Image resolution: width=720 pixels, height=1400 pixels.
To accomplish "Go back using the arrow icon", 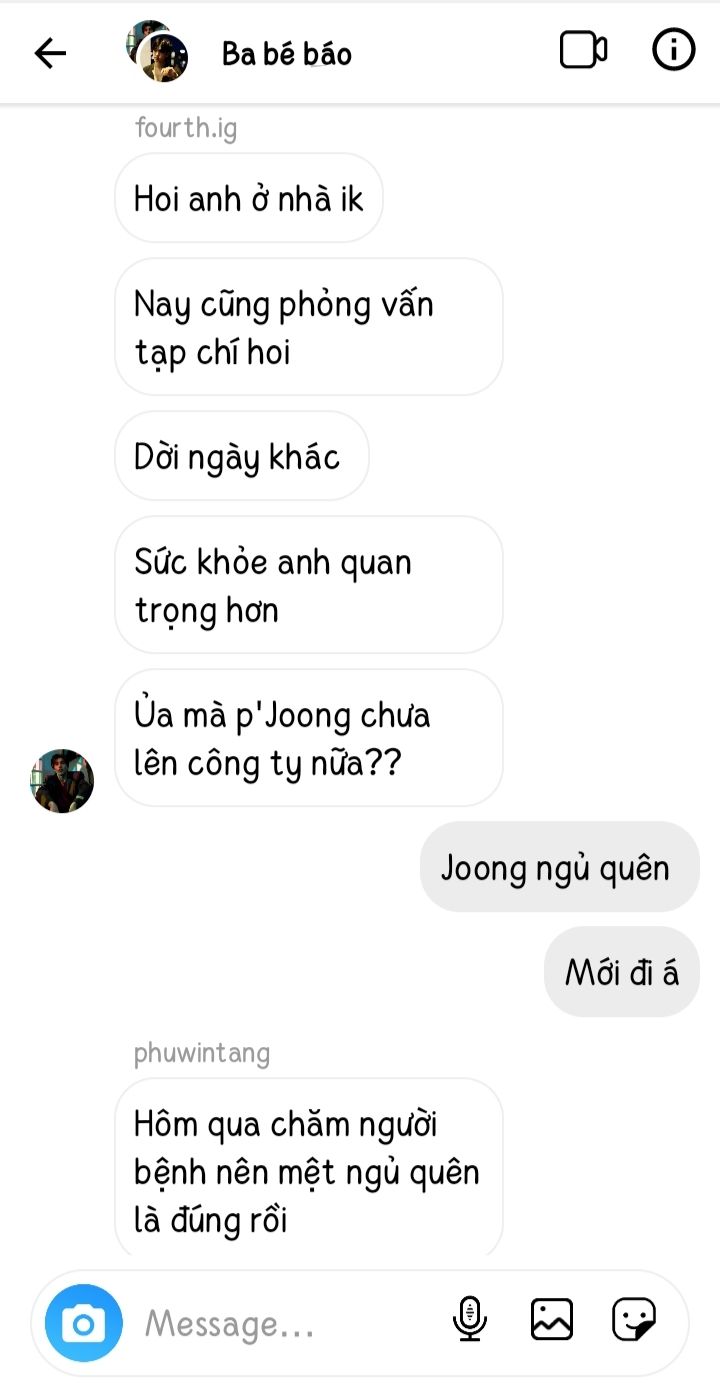I will click(x=50, y=53).
